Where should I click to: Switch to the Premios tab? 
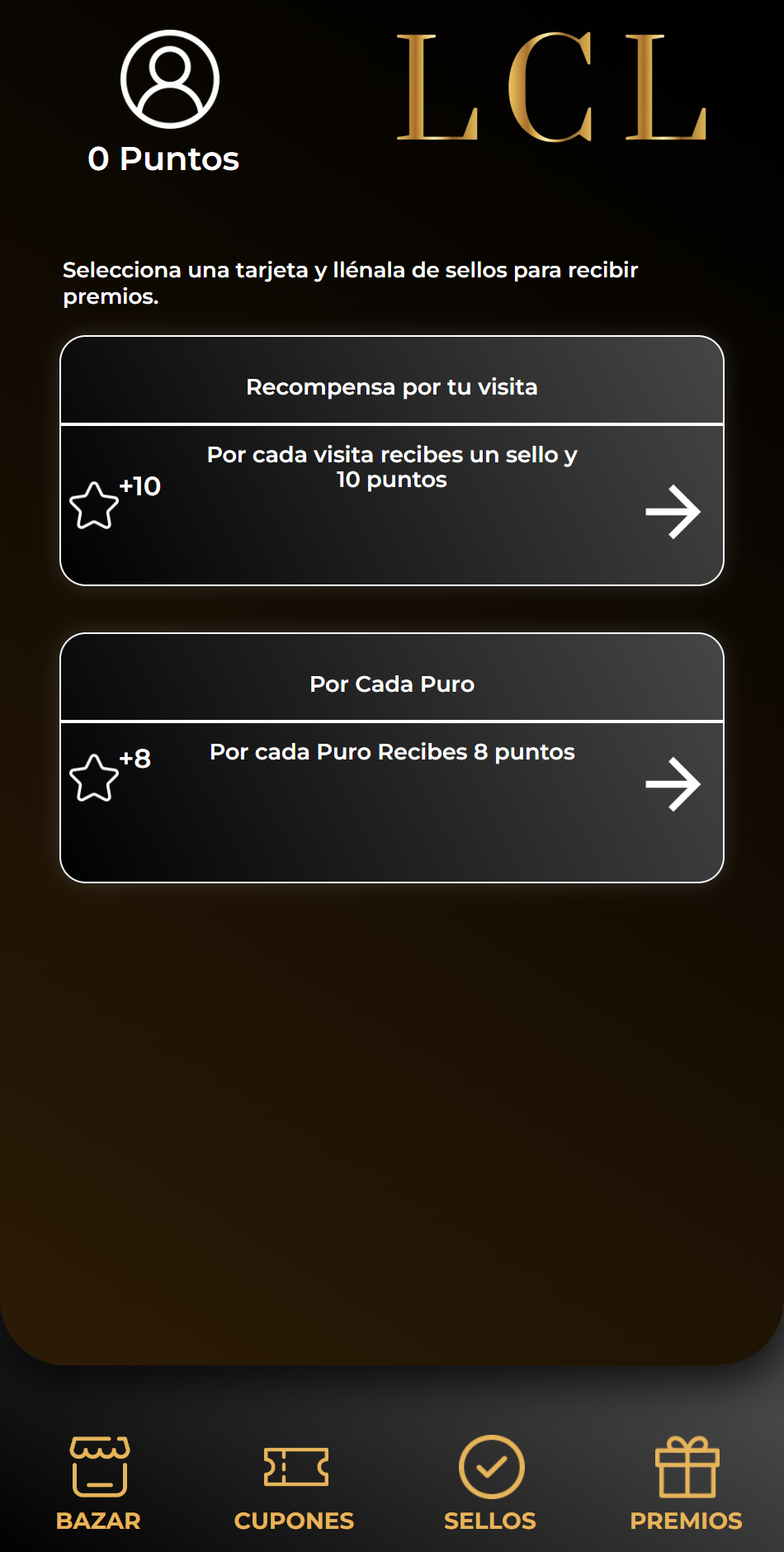[687, 1483]
